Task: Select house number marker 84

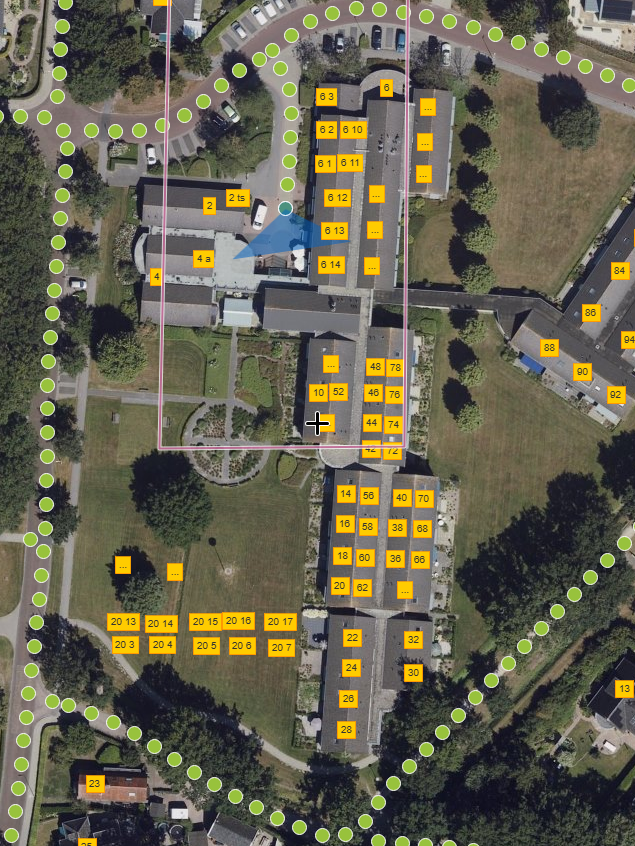Action: point(619,271)
